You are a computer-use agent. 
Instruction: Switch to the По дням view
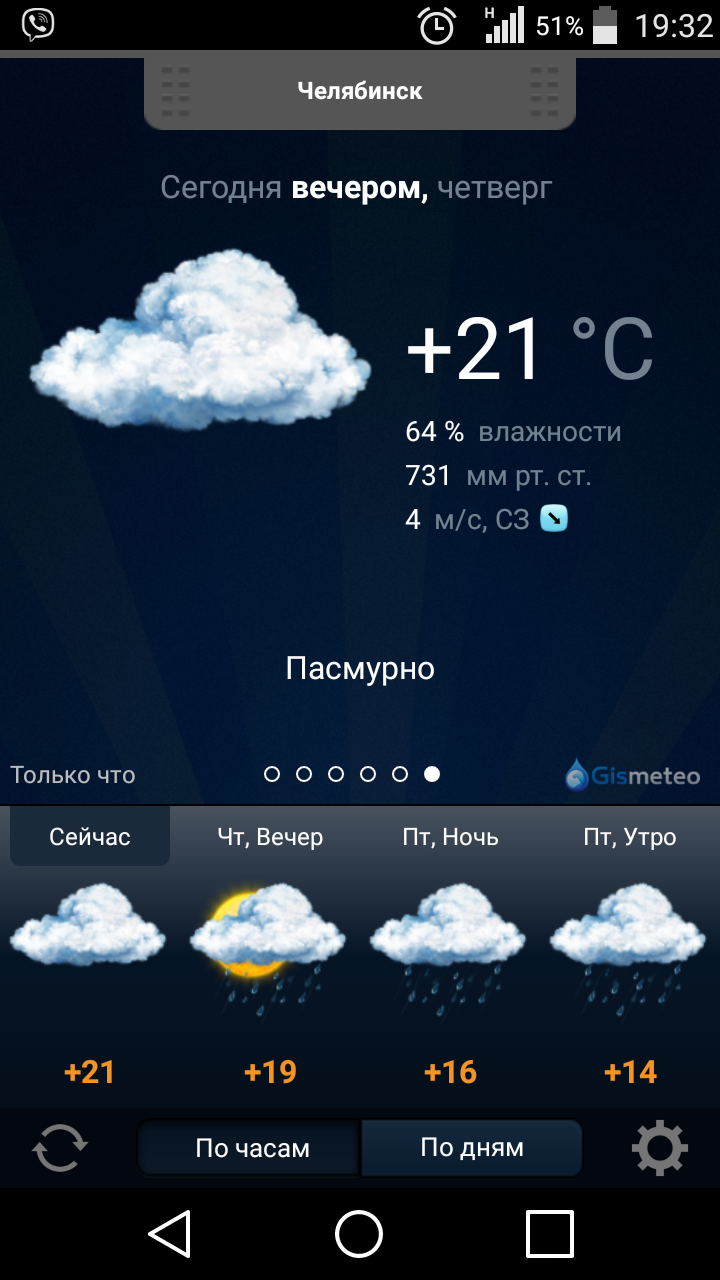471,1148
